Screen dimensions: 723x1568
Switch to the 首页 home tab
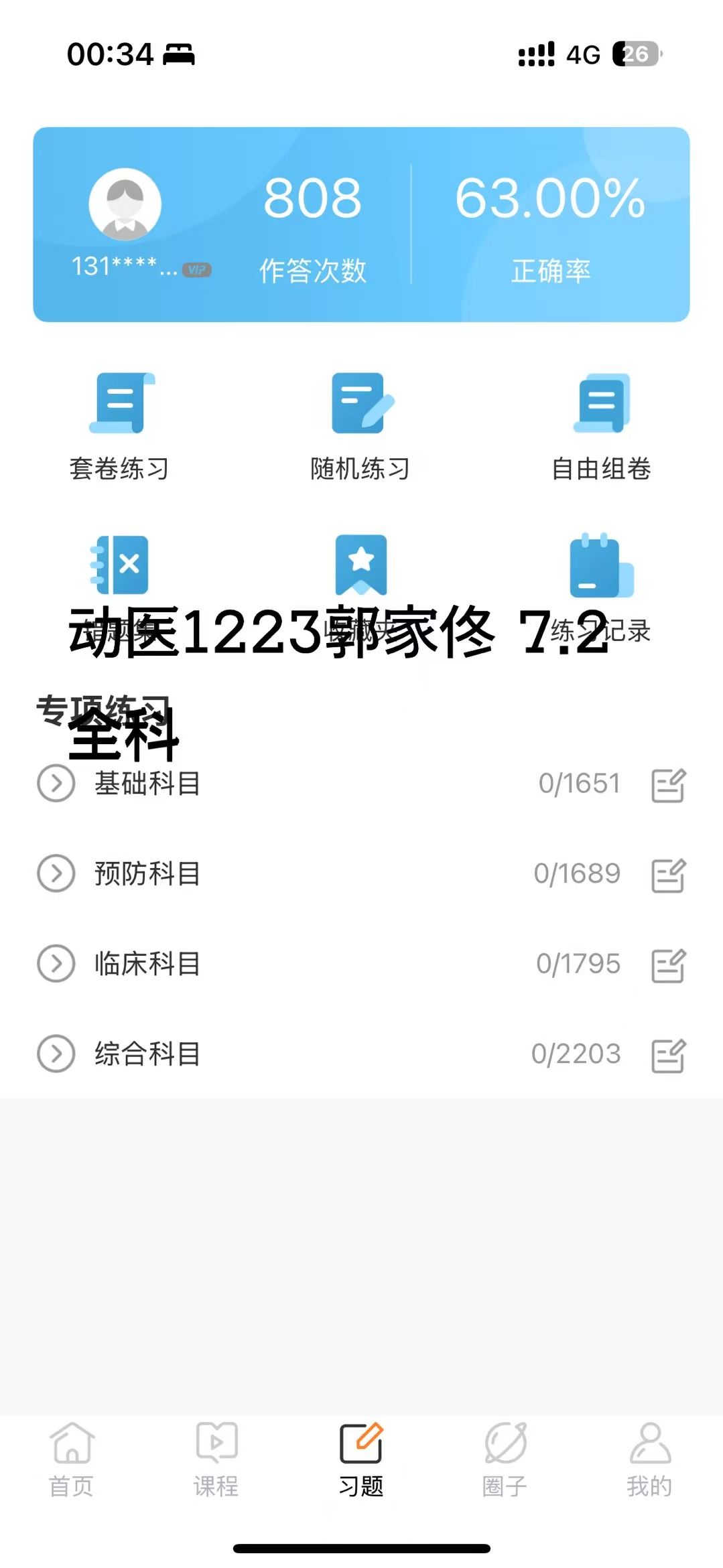pyautogui.click(x=72, y=1460)
